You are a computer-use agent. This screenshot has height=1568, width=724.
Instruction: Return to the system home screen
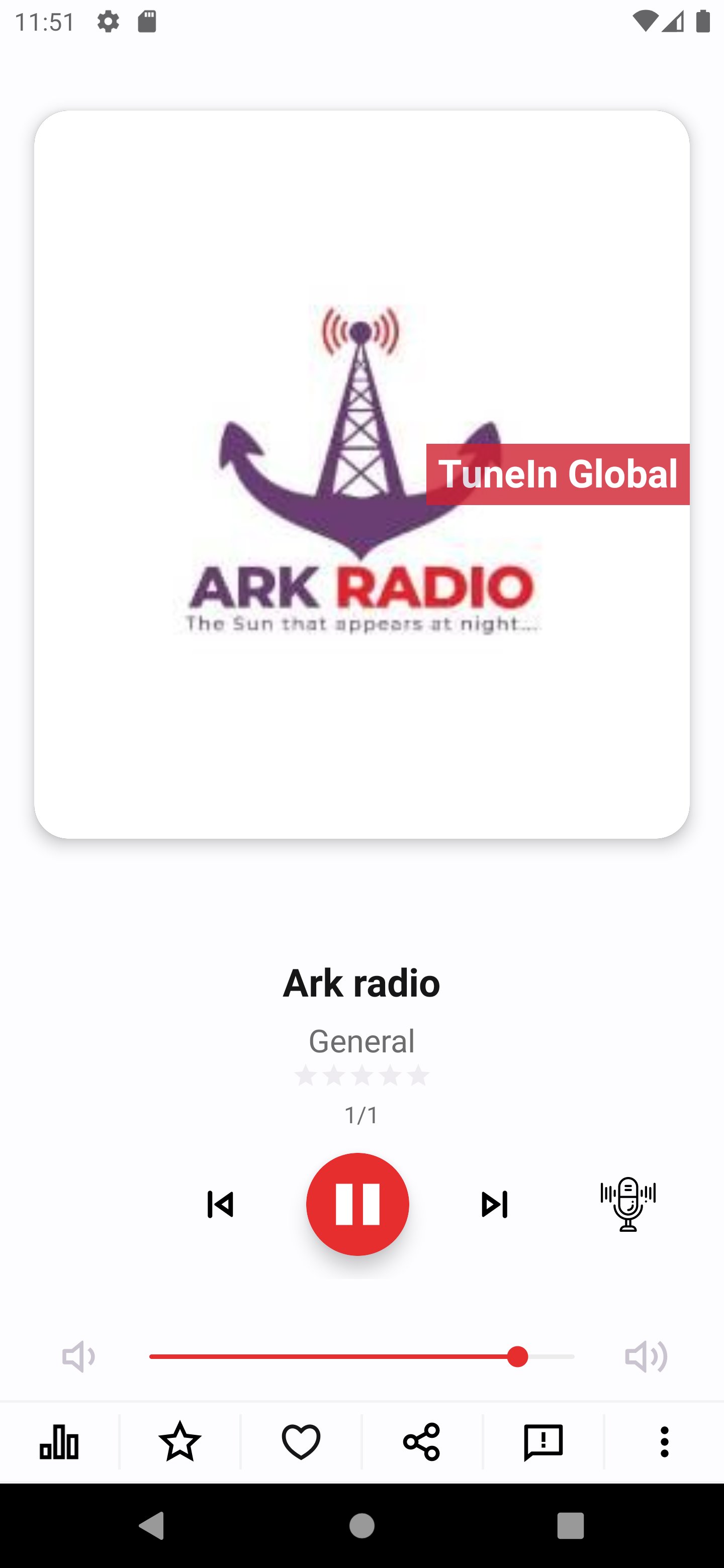coord(361,1525)
